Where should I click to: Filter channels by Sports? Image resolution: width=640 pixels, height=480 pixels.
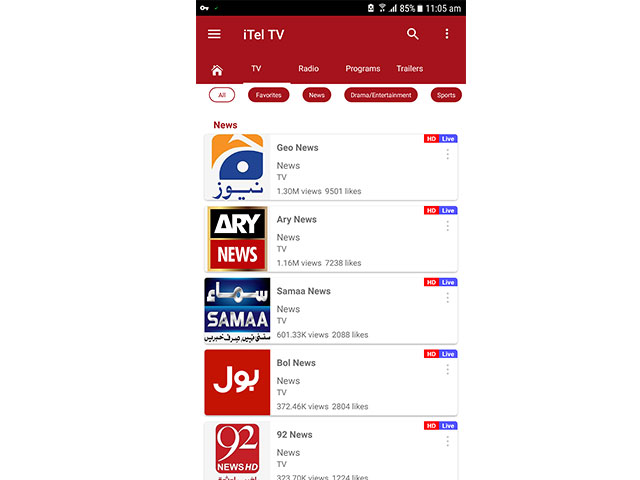point(446,95)
